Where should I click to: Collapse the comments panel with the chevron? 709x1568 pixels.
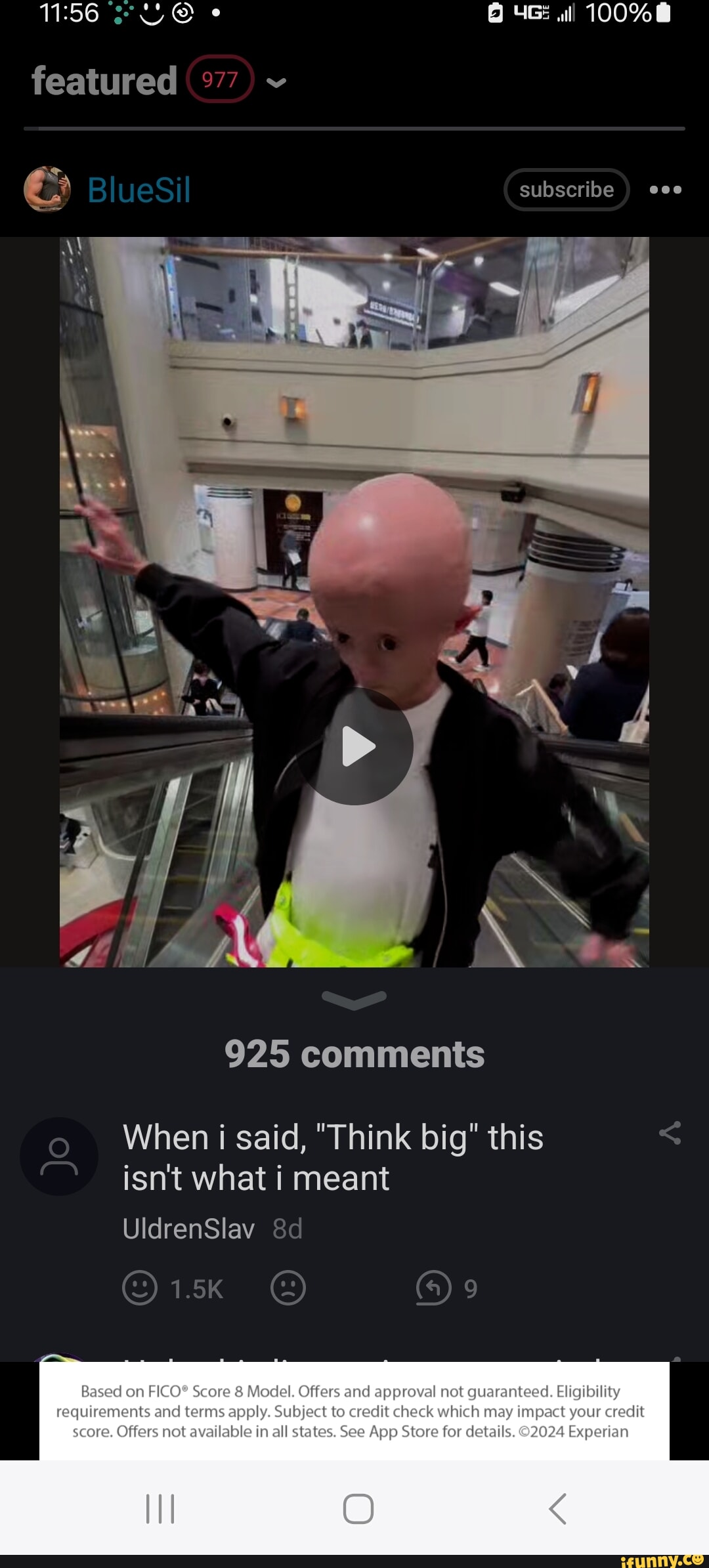pos(354,999)
